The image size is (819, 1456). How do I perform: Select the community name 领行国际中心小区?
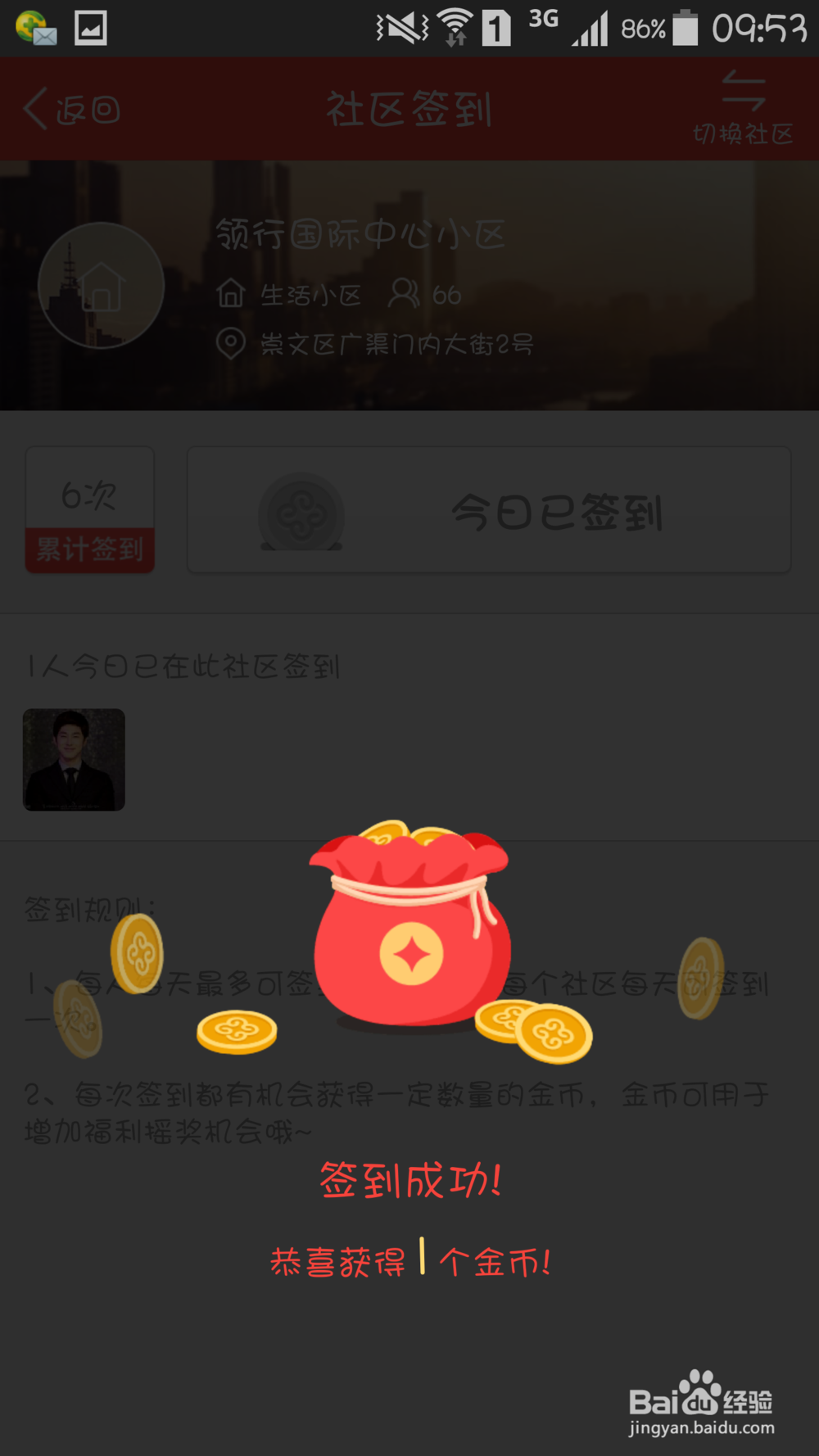[x=360, y=235]
